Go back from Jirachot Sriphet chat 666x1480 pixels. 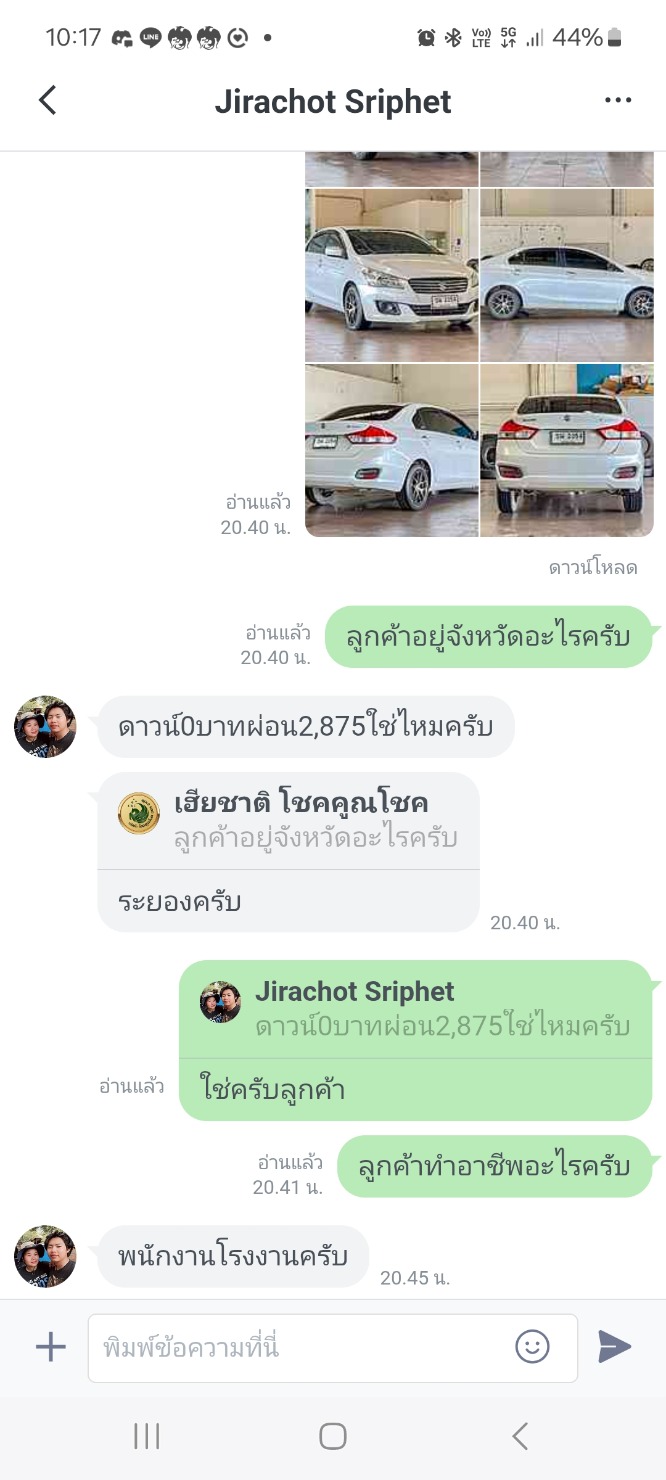[x=47, y=101]
